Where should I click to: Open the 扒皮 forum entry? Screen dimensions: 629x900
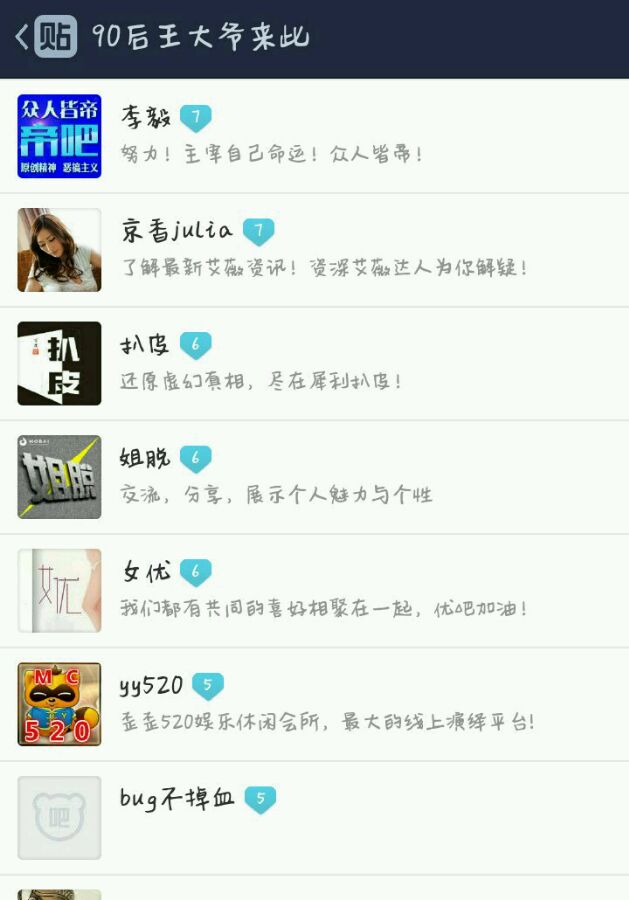pyautogui.click(x=314, y=364)
